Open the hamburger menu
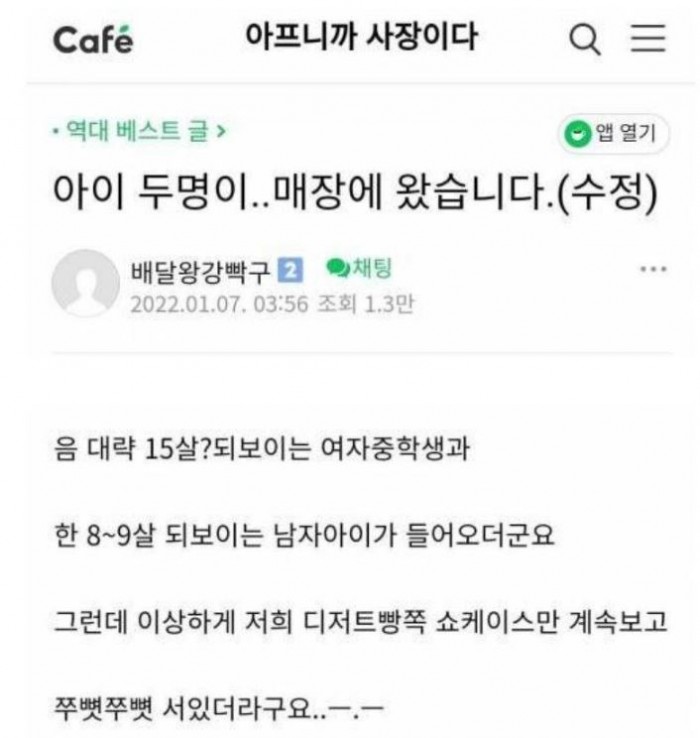The height and width of the screenshot is (738, 700). [x=648, y=40]
